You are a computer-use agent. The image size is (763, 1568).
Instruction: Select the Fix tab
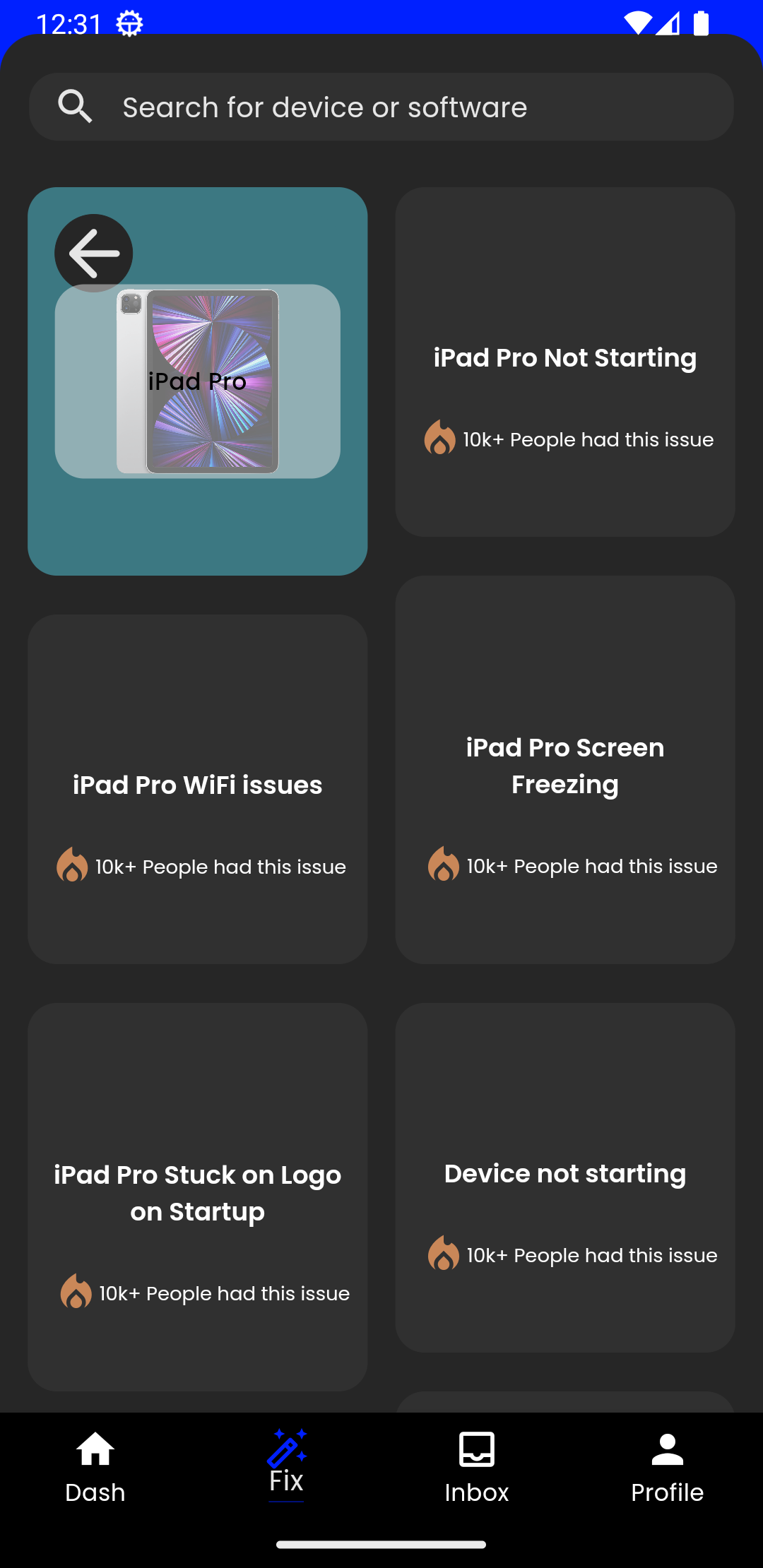click(286, 1465)
